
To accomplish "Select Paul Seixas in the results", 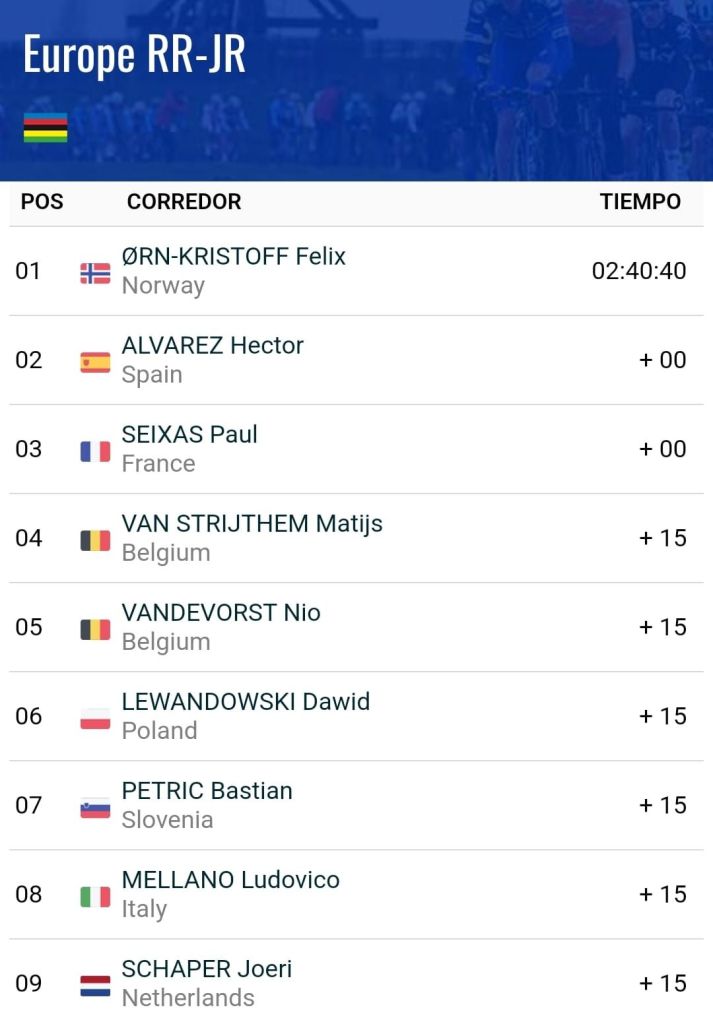I will click(x=189, y=435).
